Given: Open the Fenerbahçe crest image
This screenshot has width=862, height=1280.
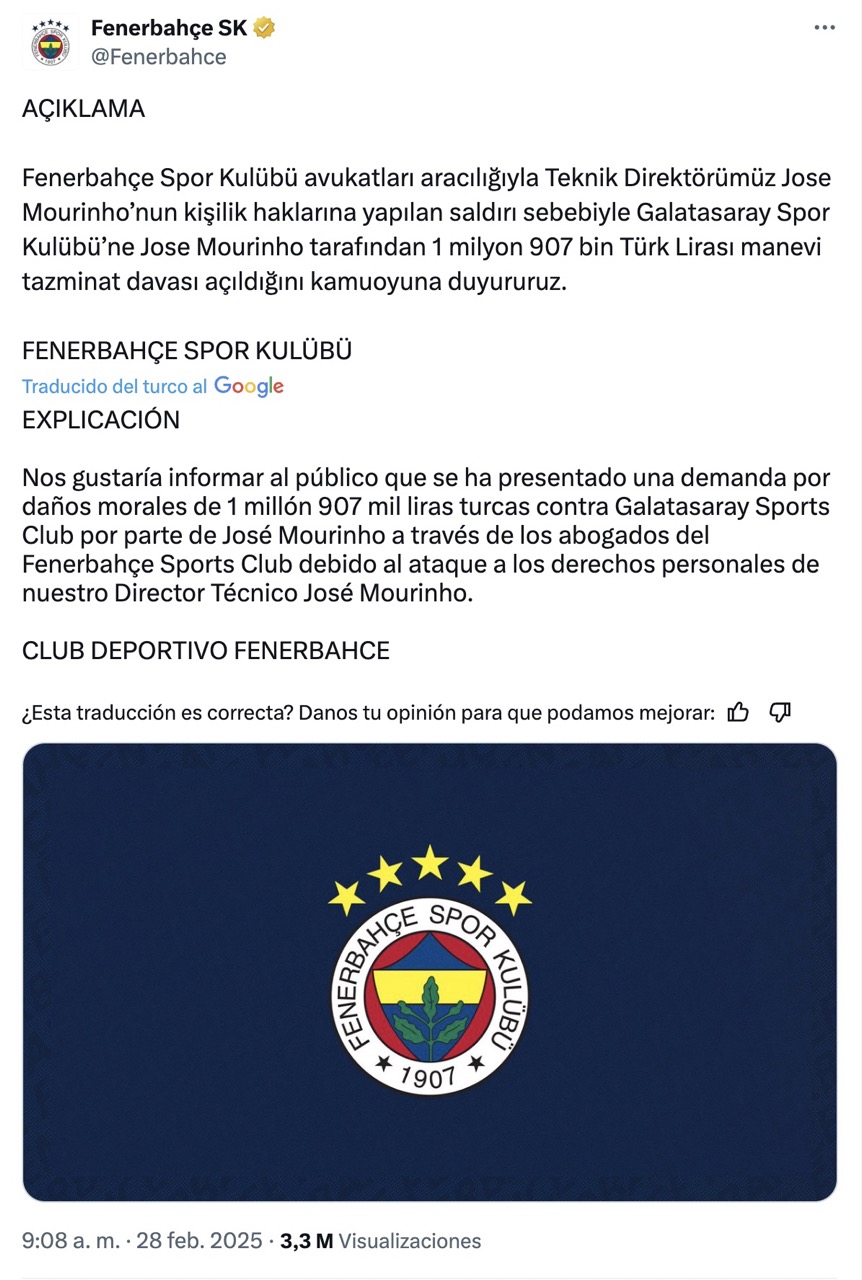Looking at the screenshot, I should pyautogui.click(x=430, y=972).
